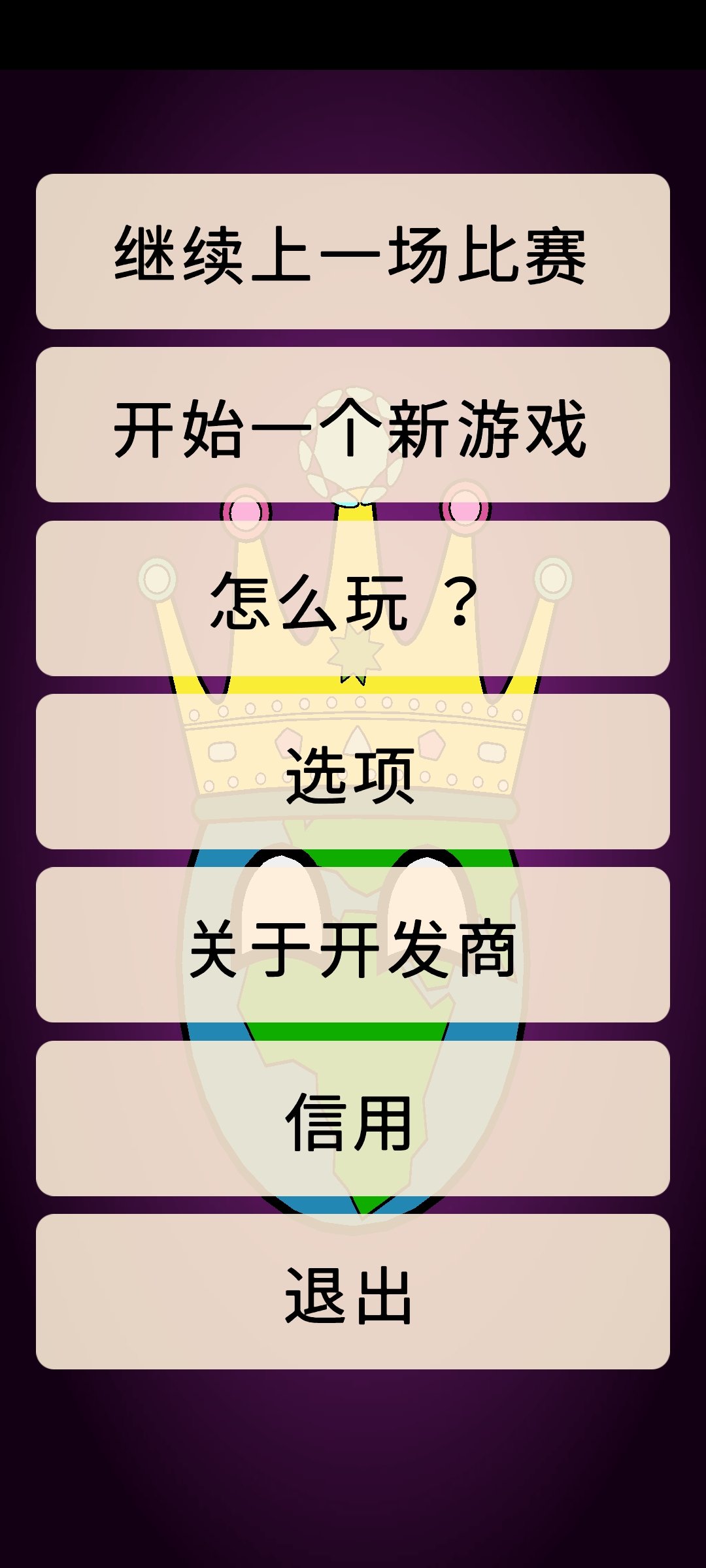The width and height of the screenshot is (706, 1568).
Task: View 关于开发商 developer info
Action: pos(353,945)
